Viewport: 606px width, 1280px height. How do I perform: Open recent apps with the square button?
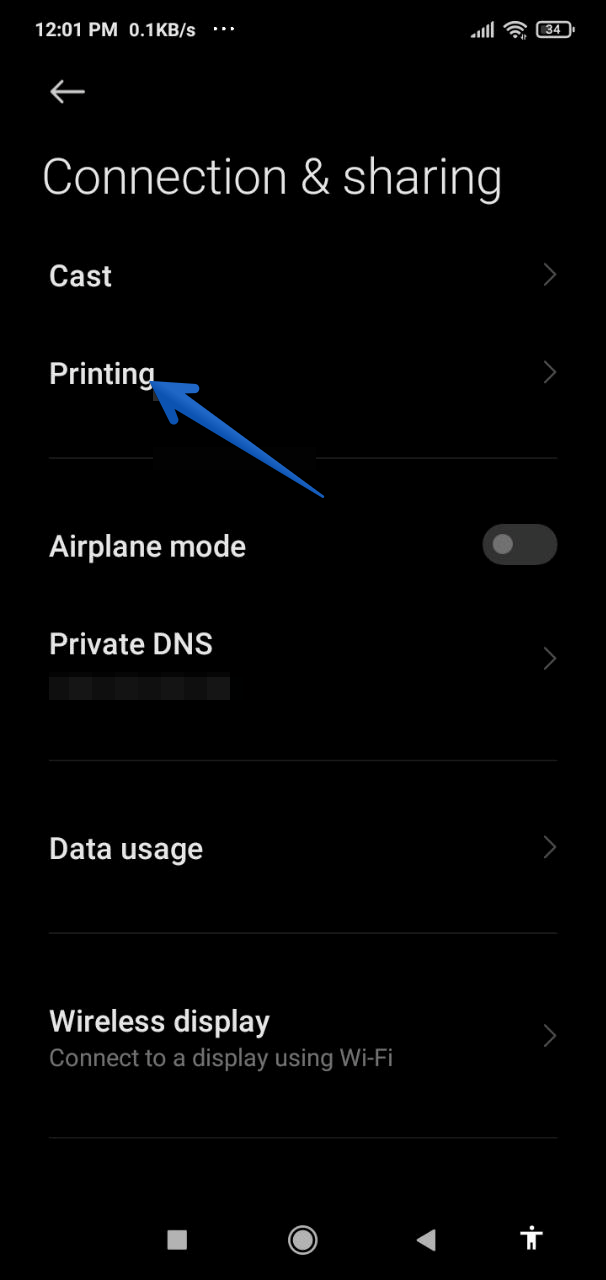[177, 1240]
